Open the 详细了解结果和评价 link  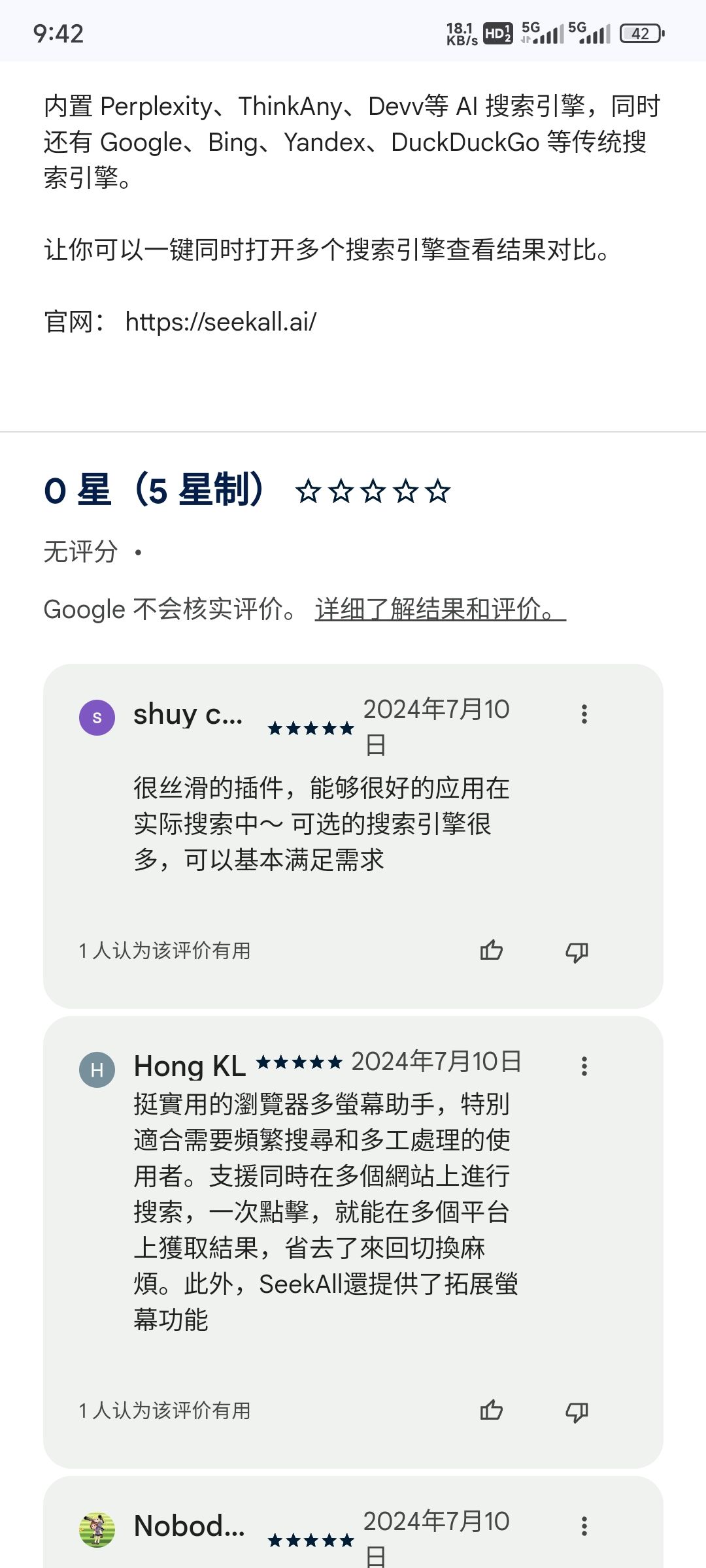pos(440,609)
